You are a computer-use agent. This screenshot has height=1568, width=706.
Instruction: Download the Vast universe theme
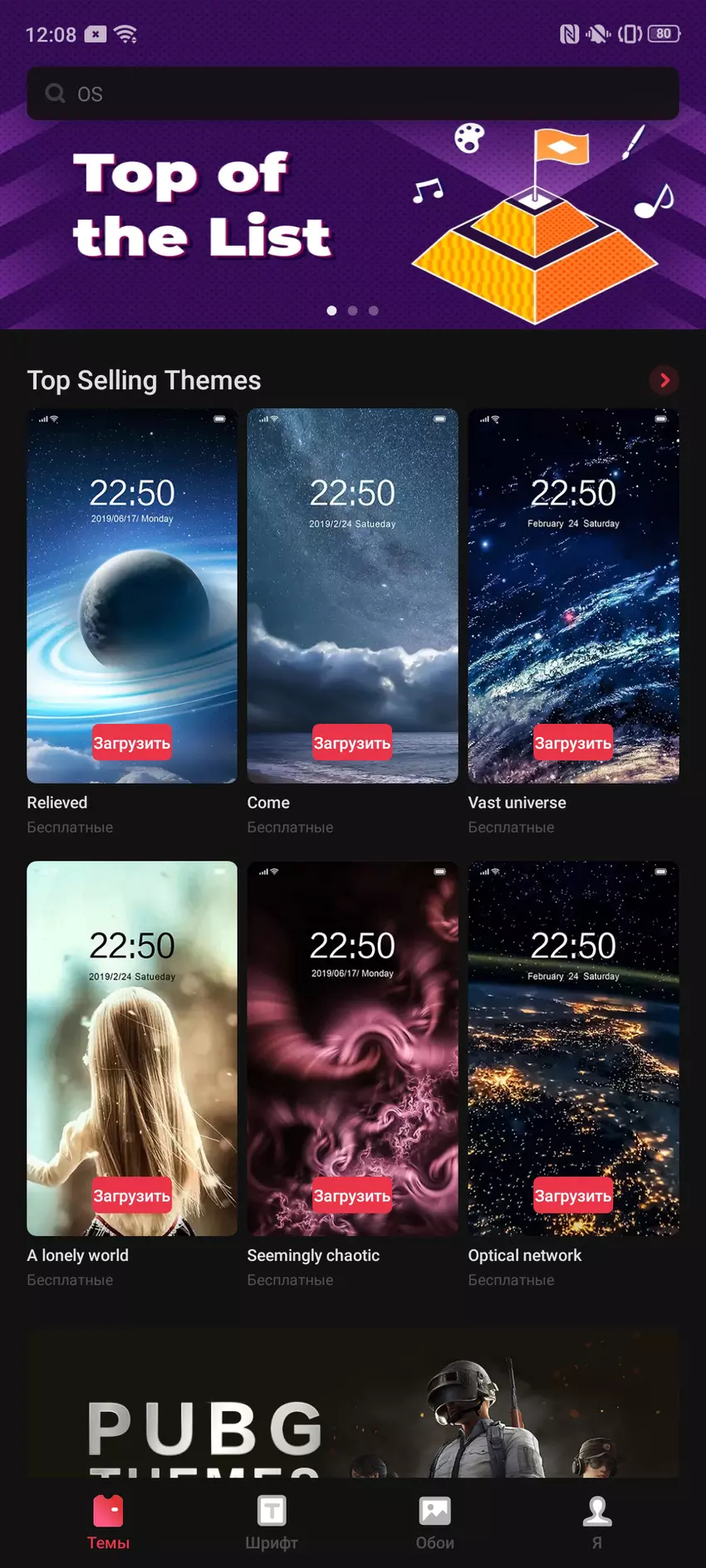(x=573, y=743)
